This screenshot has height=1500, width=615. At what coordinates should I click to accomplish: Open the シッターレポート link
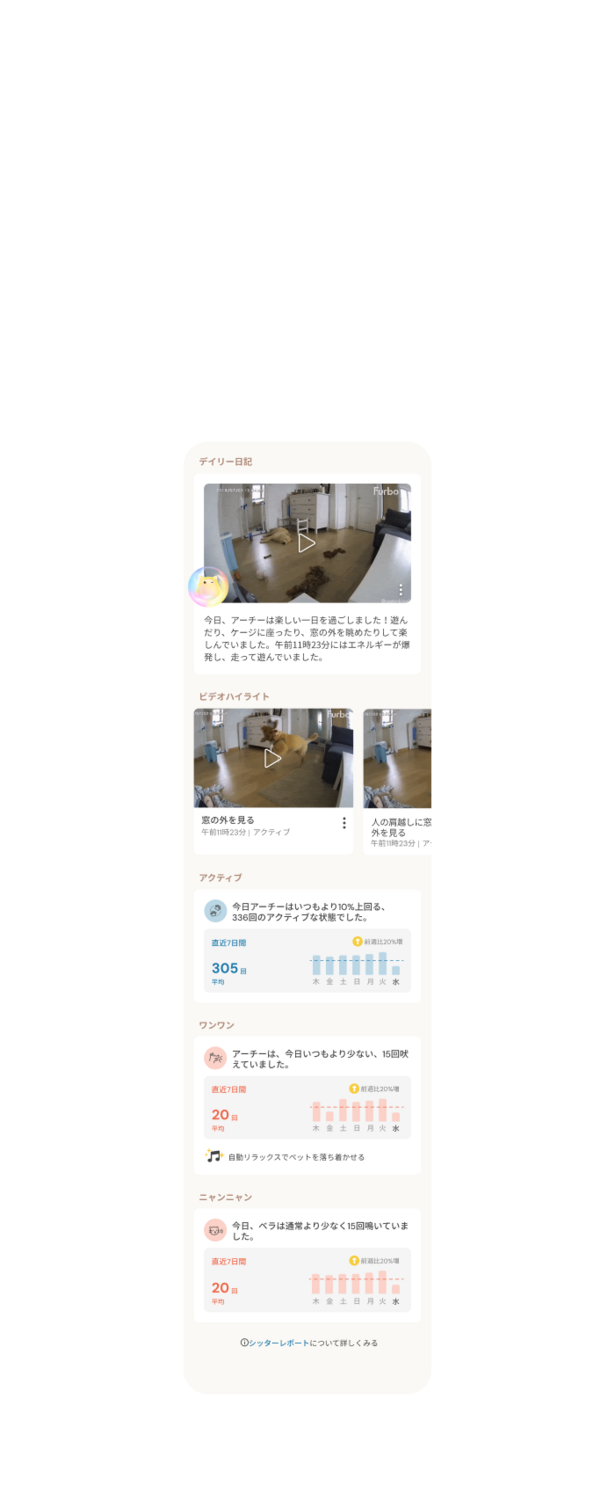[279, 1343]
